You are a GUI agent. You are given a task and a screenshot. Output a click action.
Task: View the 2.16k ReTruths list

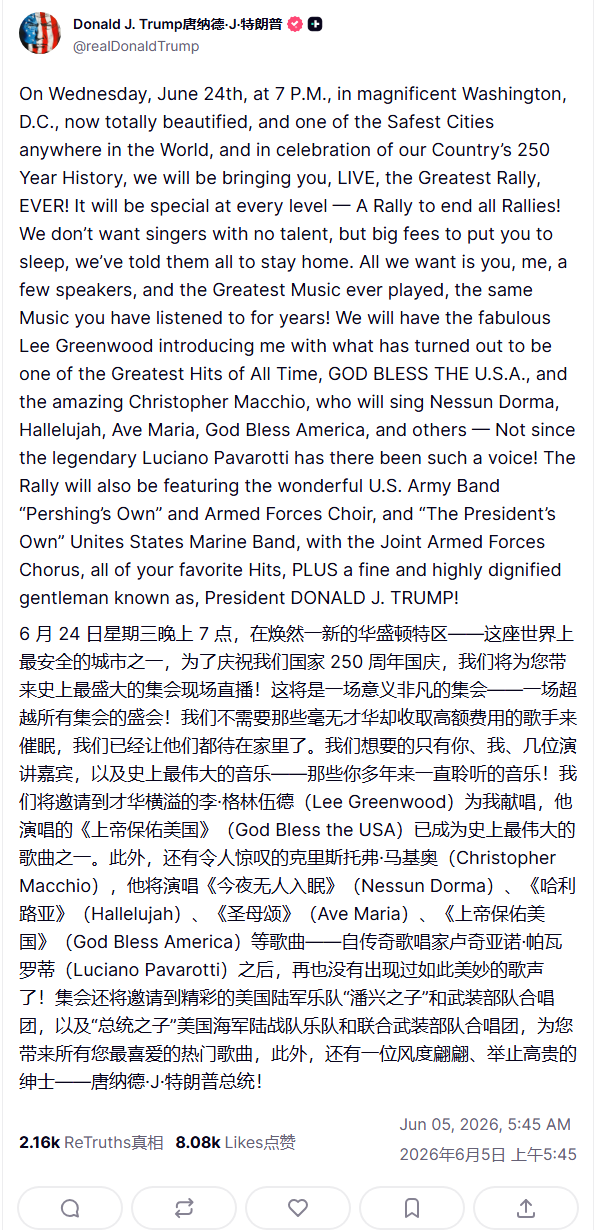pos(91,1142)
